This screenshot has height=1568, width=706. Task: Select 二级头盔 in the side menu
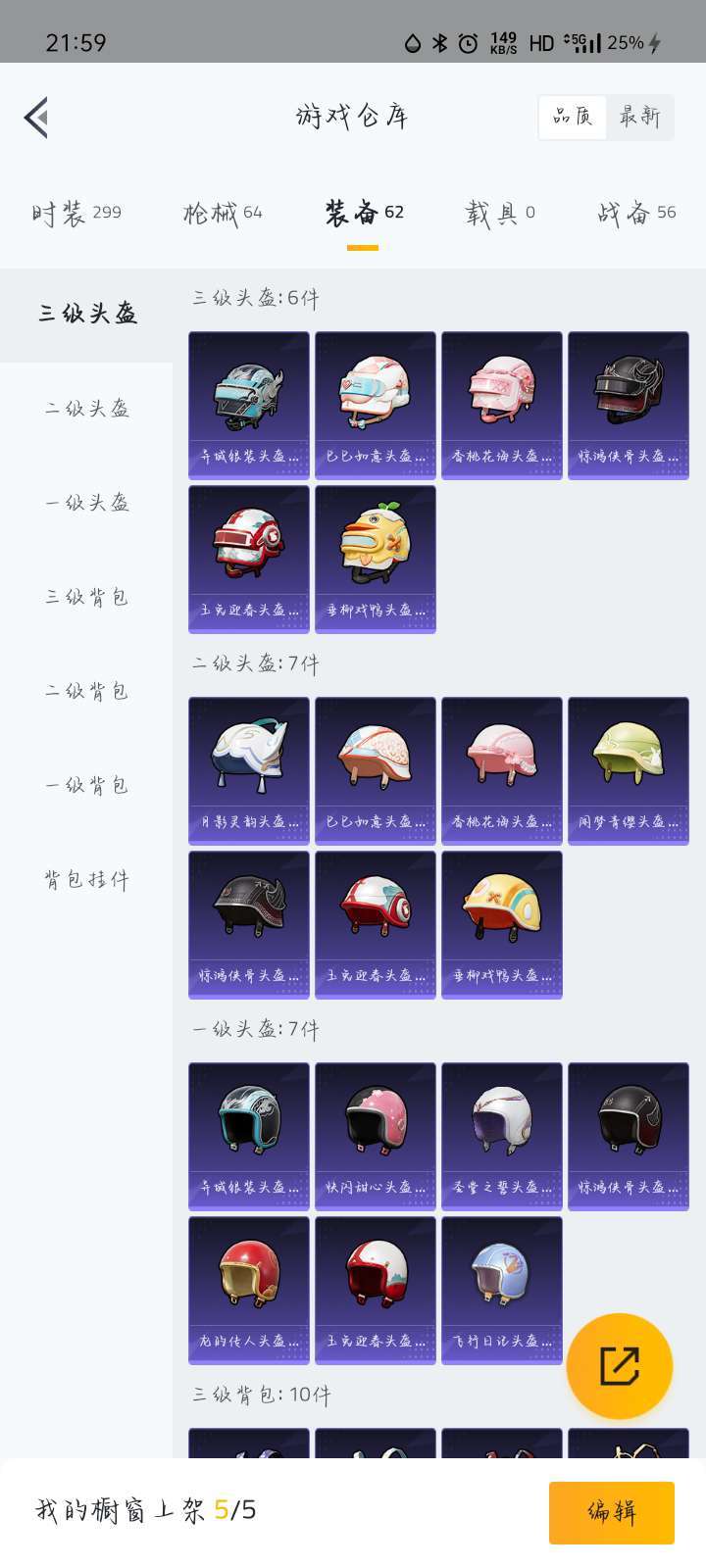pos(86,409)
